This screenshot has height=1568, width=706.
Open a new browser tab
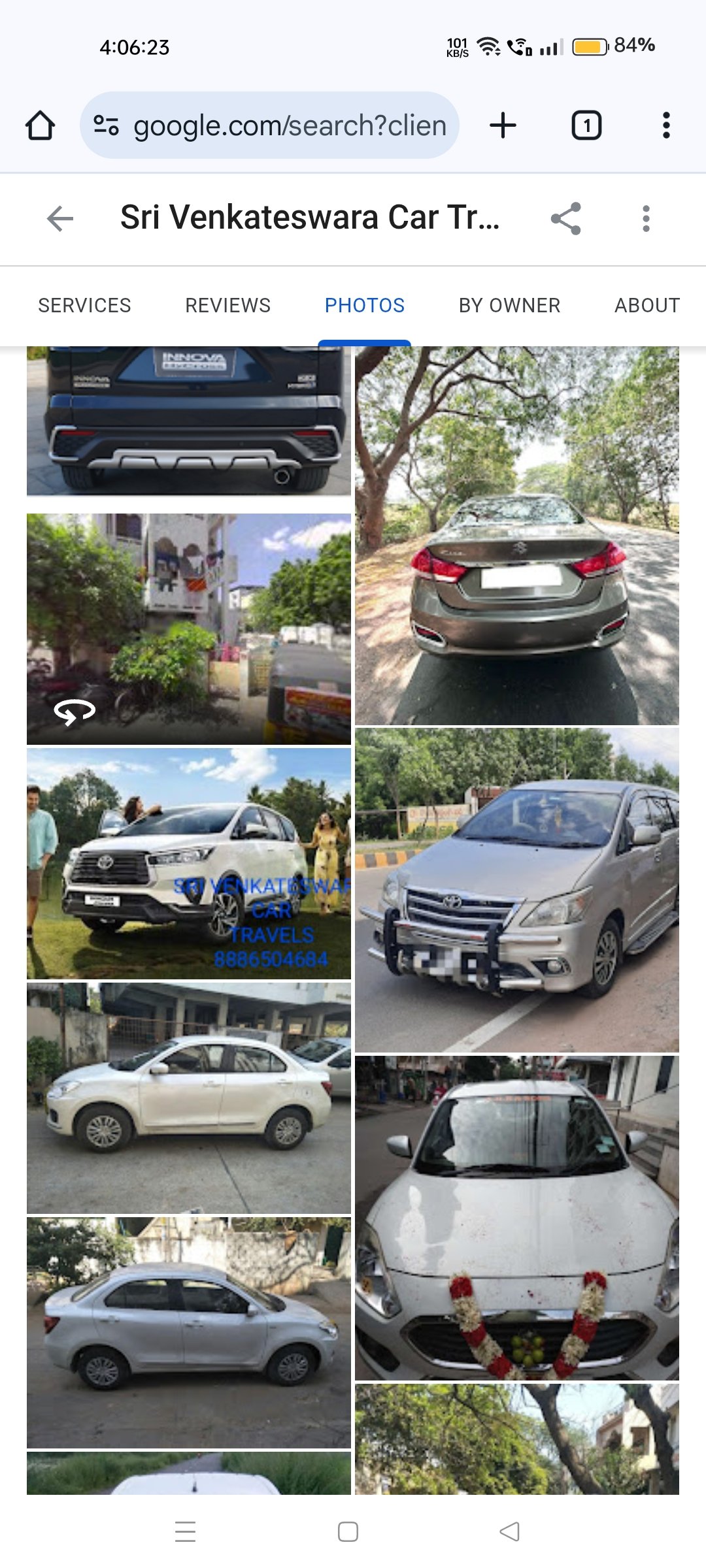(503, 125)
